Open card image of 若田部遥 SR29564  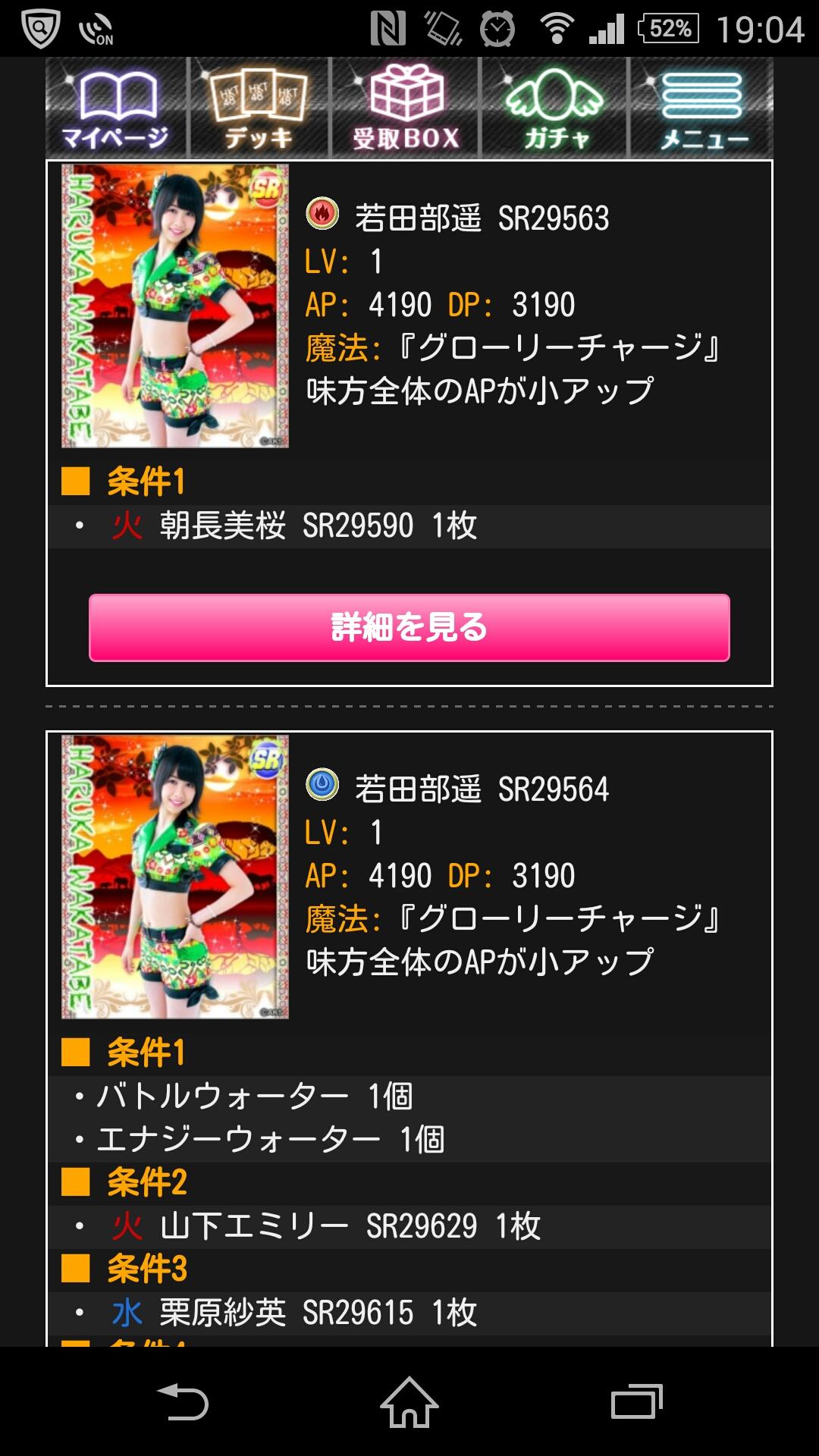(x=175, y=877)
